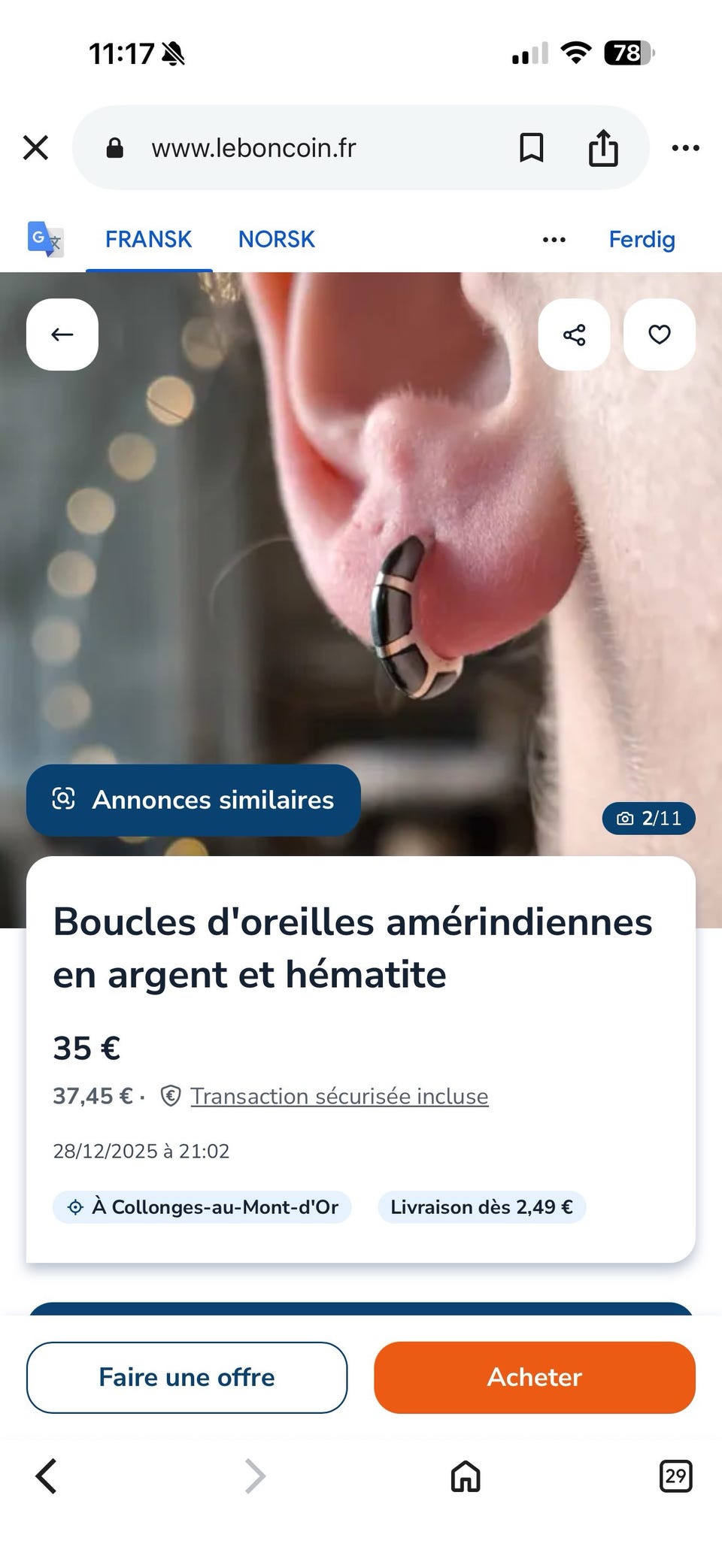Show open tabs by tapping the 29 counter
This screenshot has height=1568, width=722.
(675, 1476)
